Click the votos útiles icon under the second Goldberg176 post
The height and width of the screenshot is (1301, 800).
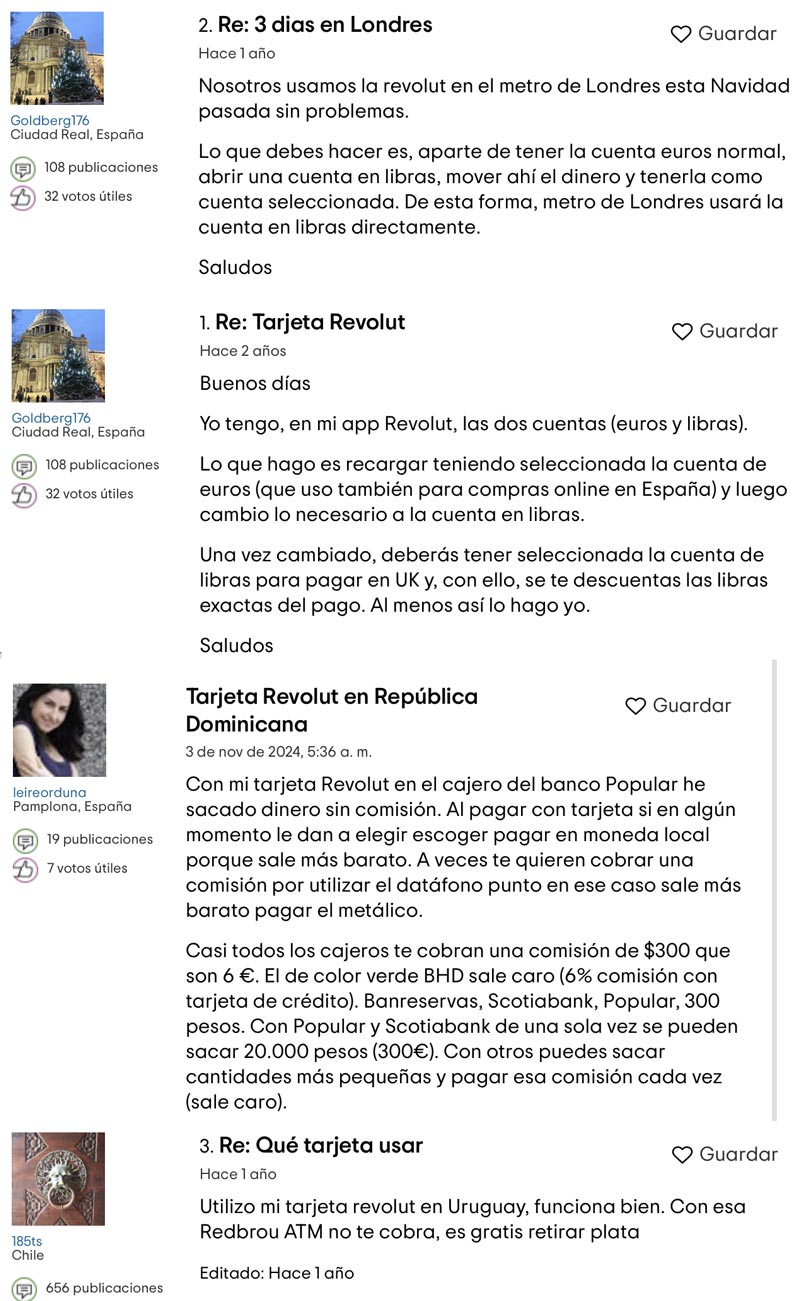click(x=22, y=493)
